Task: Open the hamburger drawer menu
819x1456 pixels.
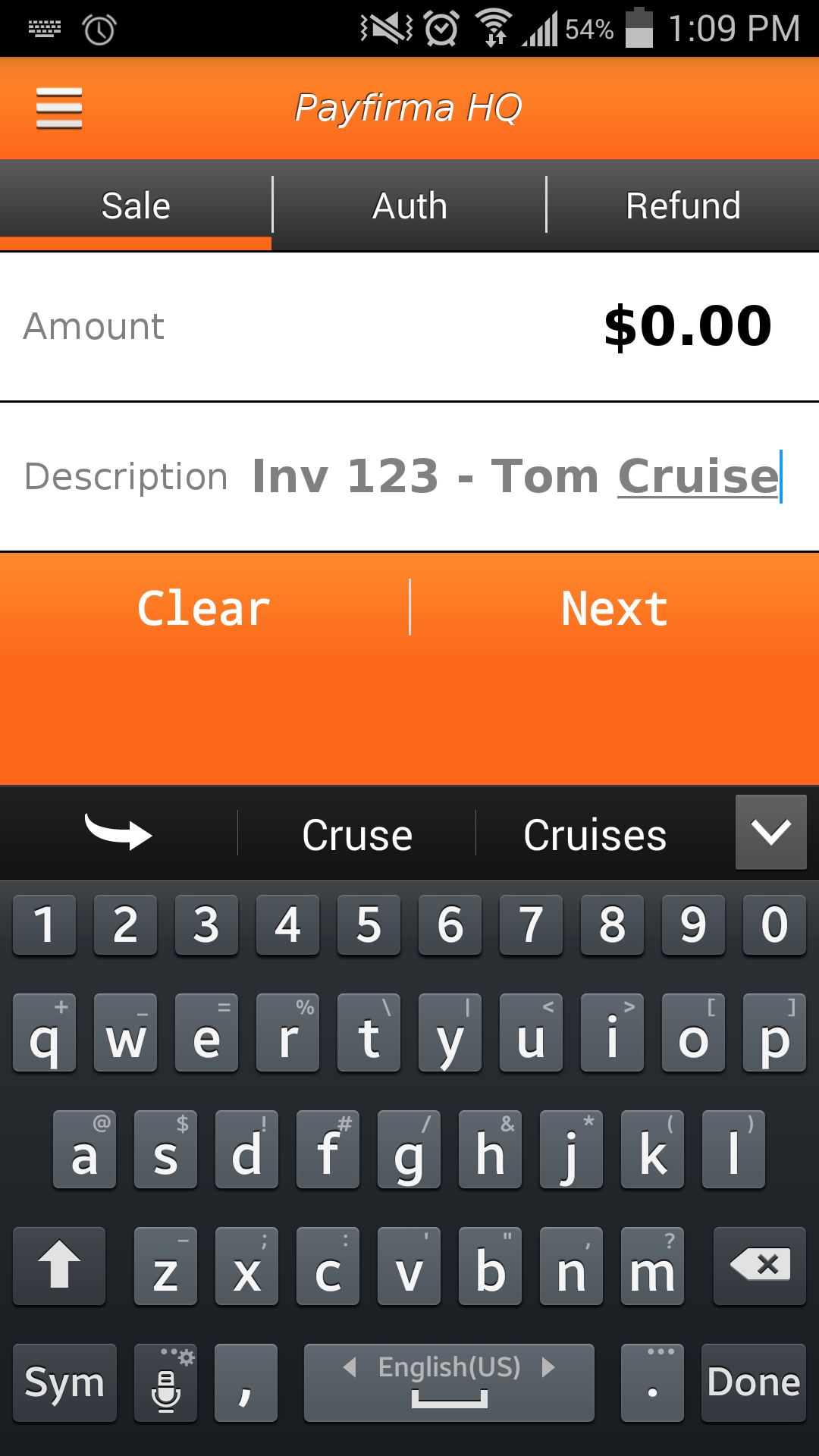Action: pyautogui.click(x=59, y=108)
